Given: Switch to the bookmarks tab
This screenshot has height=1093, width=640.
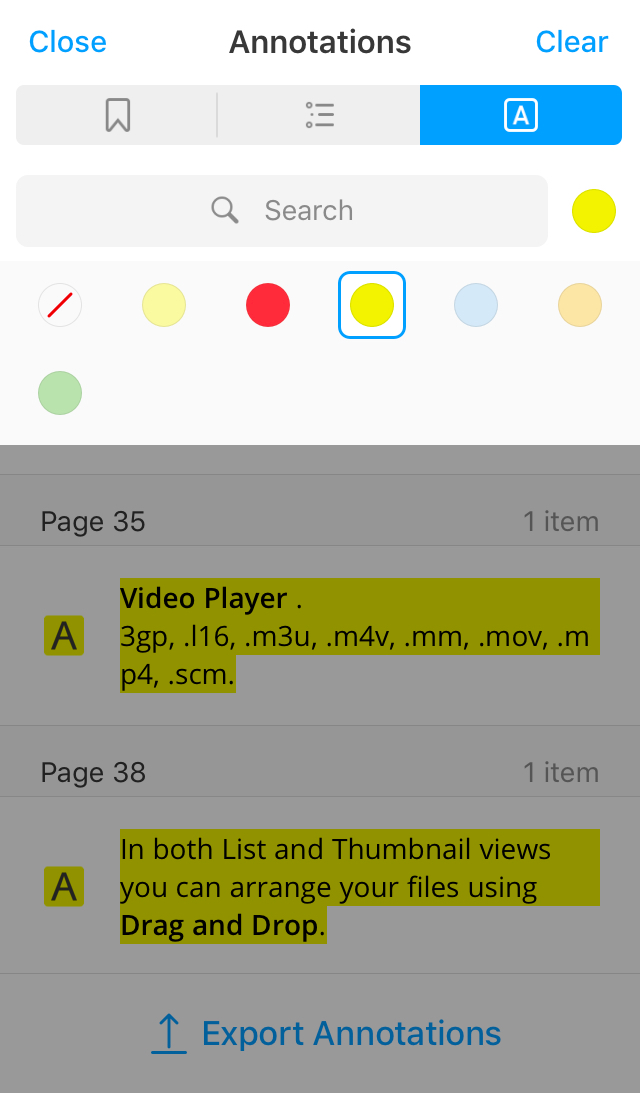Looking at the screenshot, I should click(x=118, y=116).
